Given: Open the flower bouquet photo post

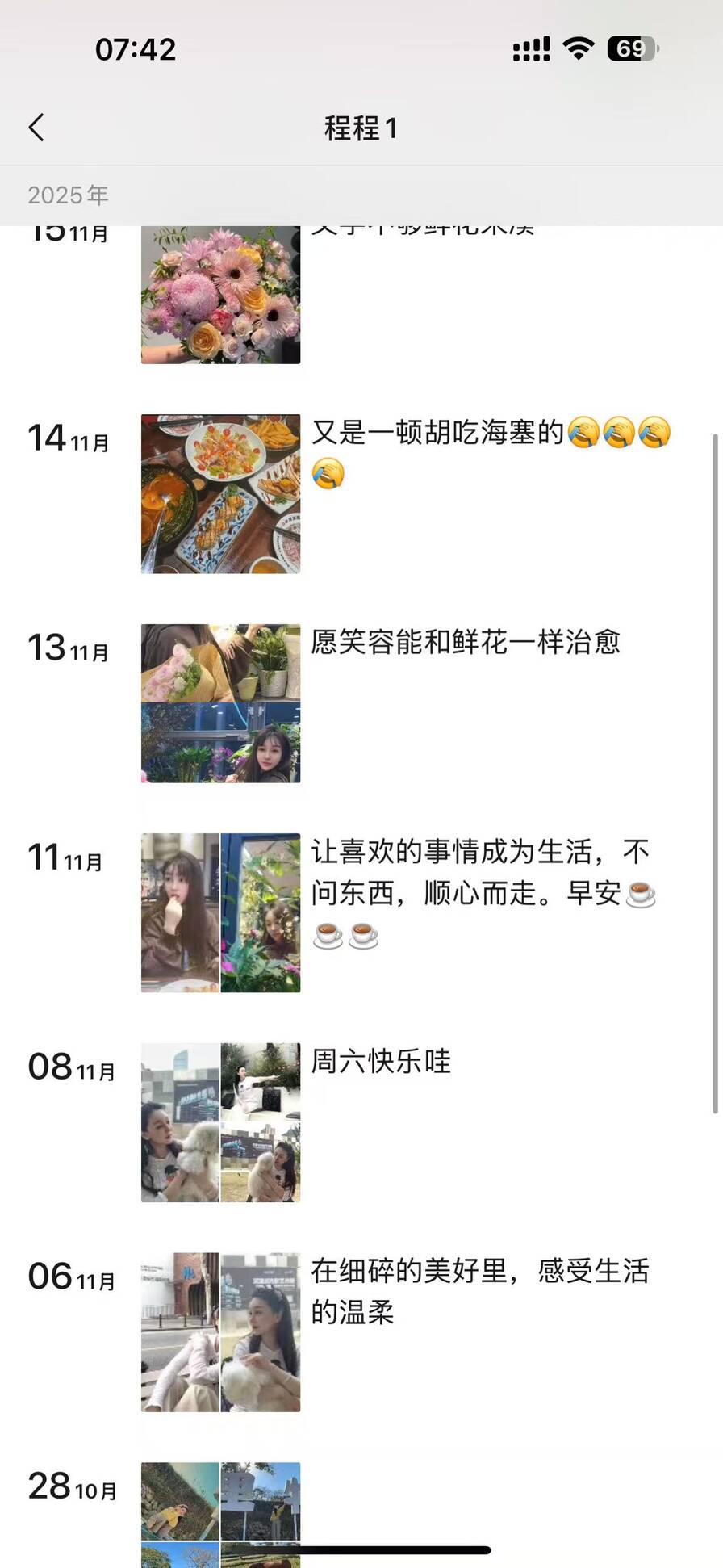Looking at the screenshot, I should [x=220, y=296].
